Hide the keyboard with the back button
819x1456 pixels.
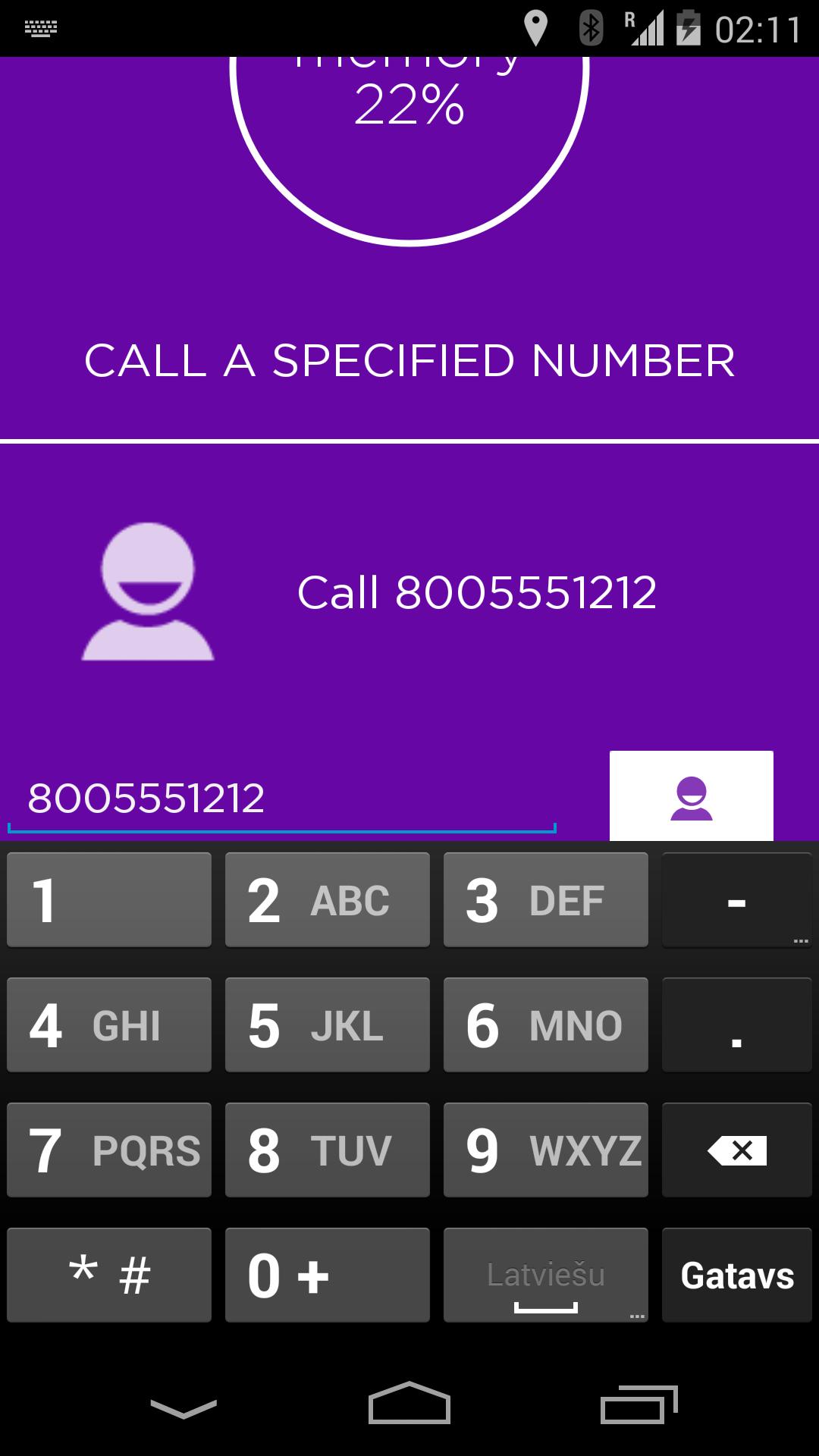pyautogui.click(x=184, y=1409)
